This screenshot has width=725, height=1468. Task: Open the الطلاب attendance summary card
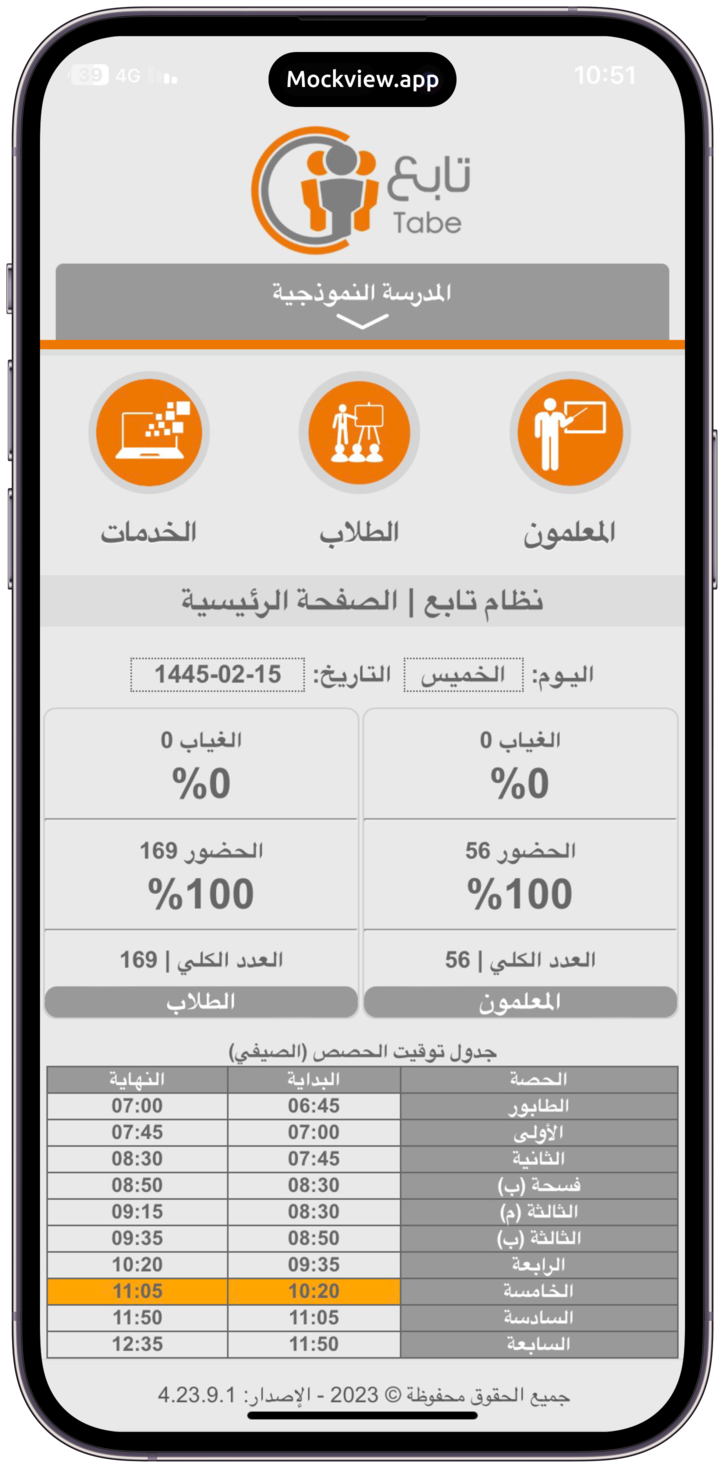(201, 863)
